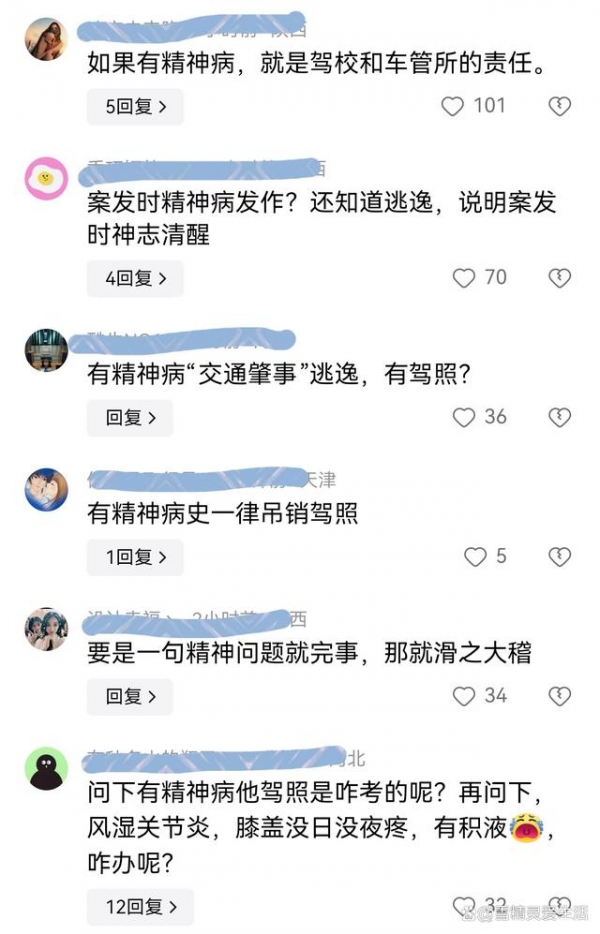Dislike the 案发时精神病发作 comment

559,278
